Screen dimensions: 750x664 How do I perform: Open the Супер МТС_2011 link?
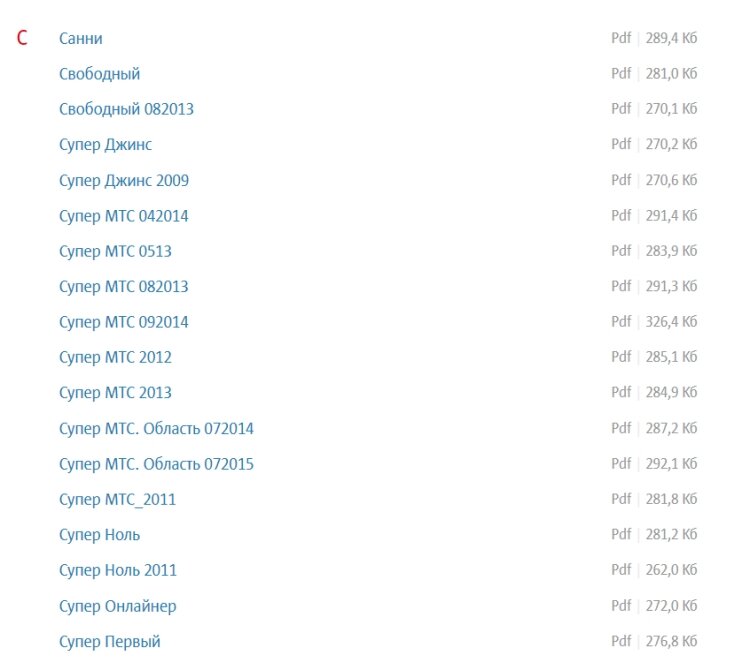tap(117, 499)
